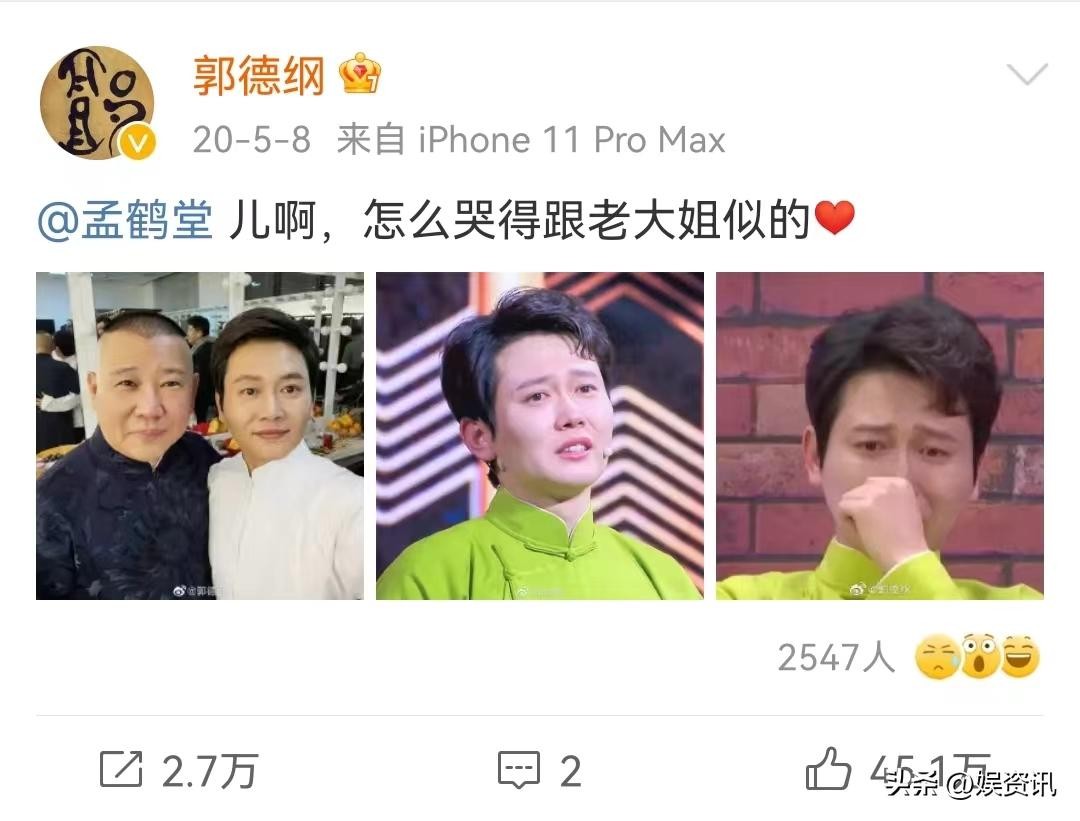Open the @孟鹤堂 mention link
Viewport: 1080px width, 821px height.
125,219
